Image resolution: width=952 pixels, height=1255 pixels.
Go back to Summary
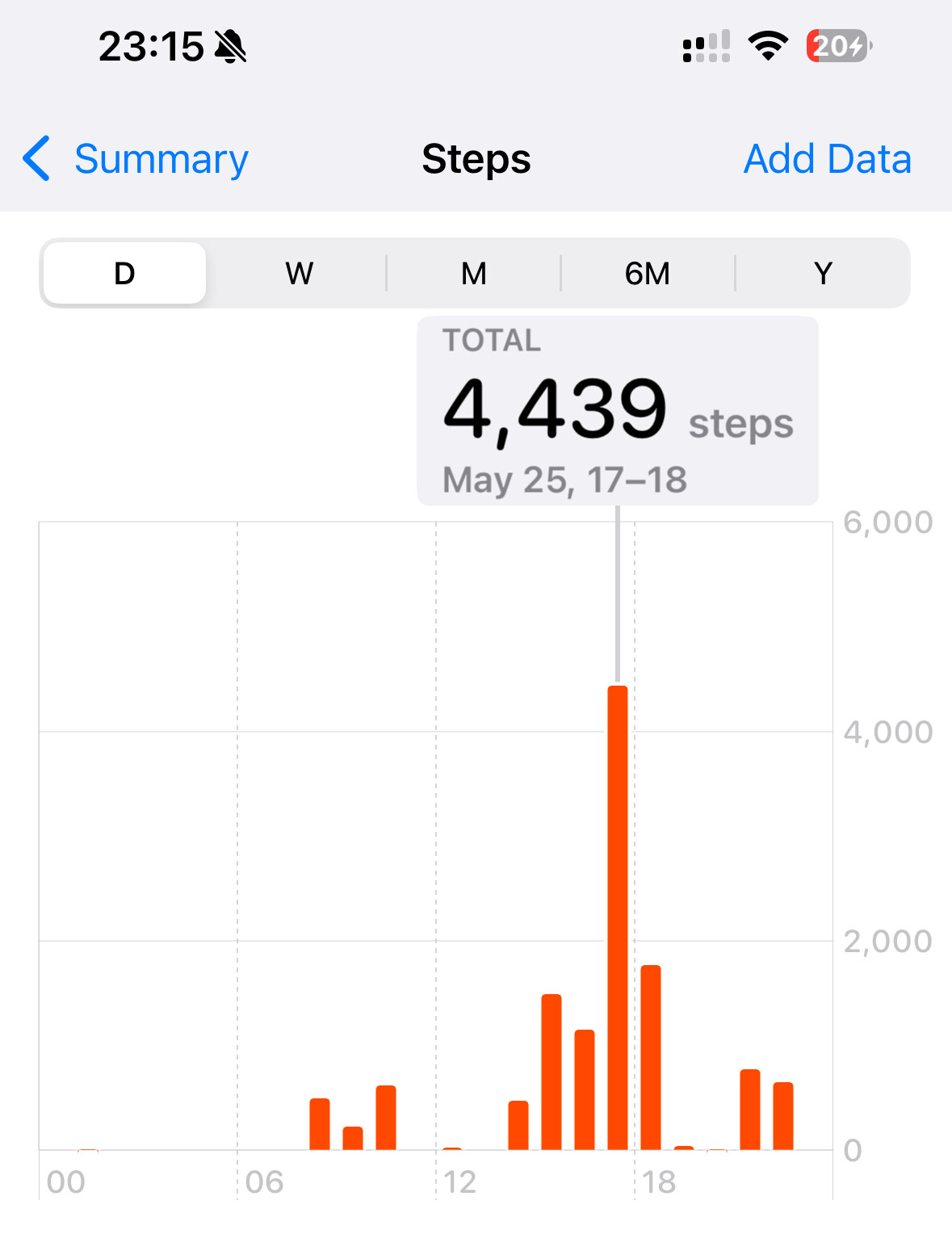click(136, 159)
